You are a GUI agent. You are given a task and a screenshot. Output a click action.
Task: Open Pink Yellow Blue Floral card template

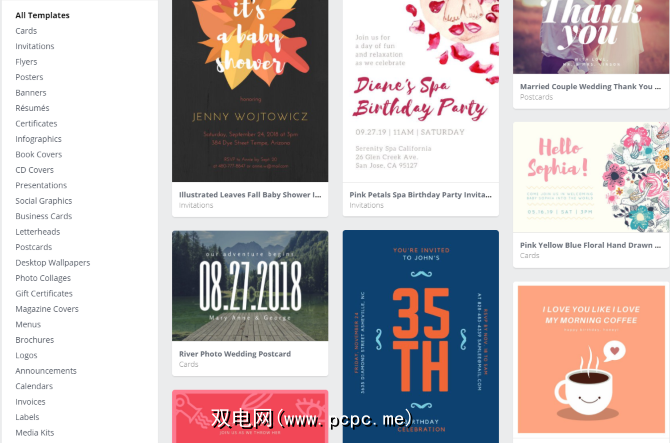coord(591,178)
